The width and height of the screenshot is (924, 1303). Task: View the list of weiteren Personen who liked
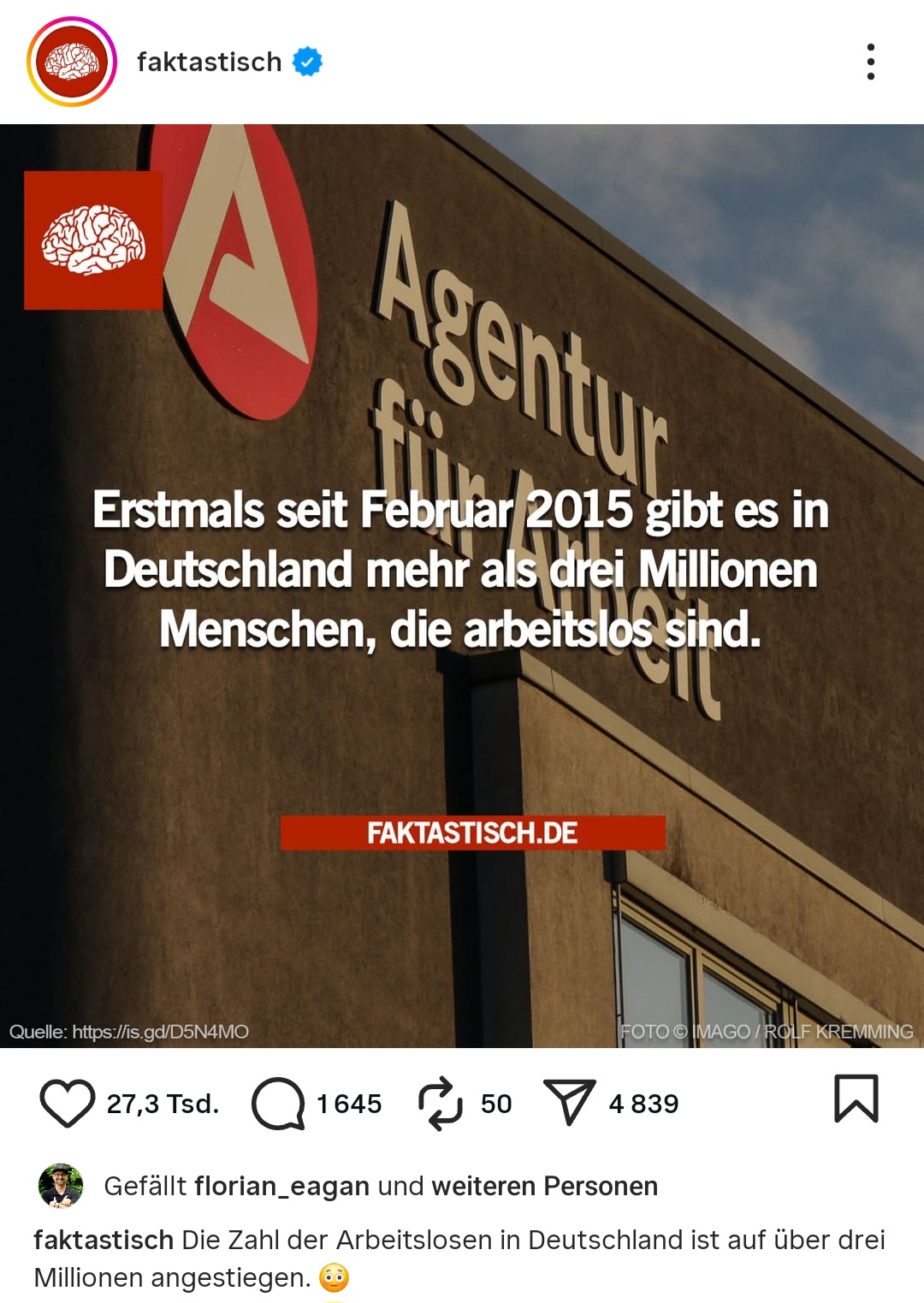pos(544,1186)
